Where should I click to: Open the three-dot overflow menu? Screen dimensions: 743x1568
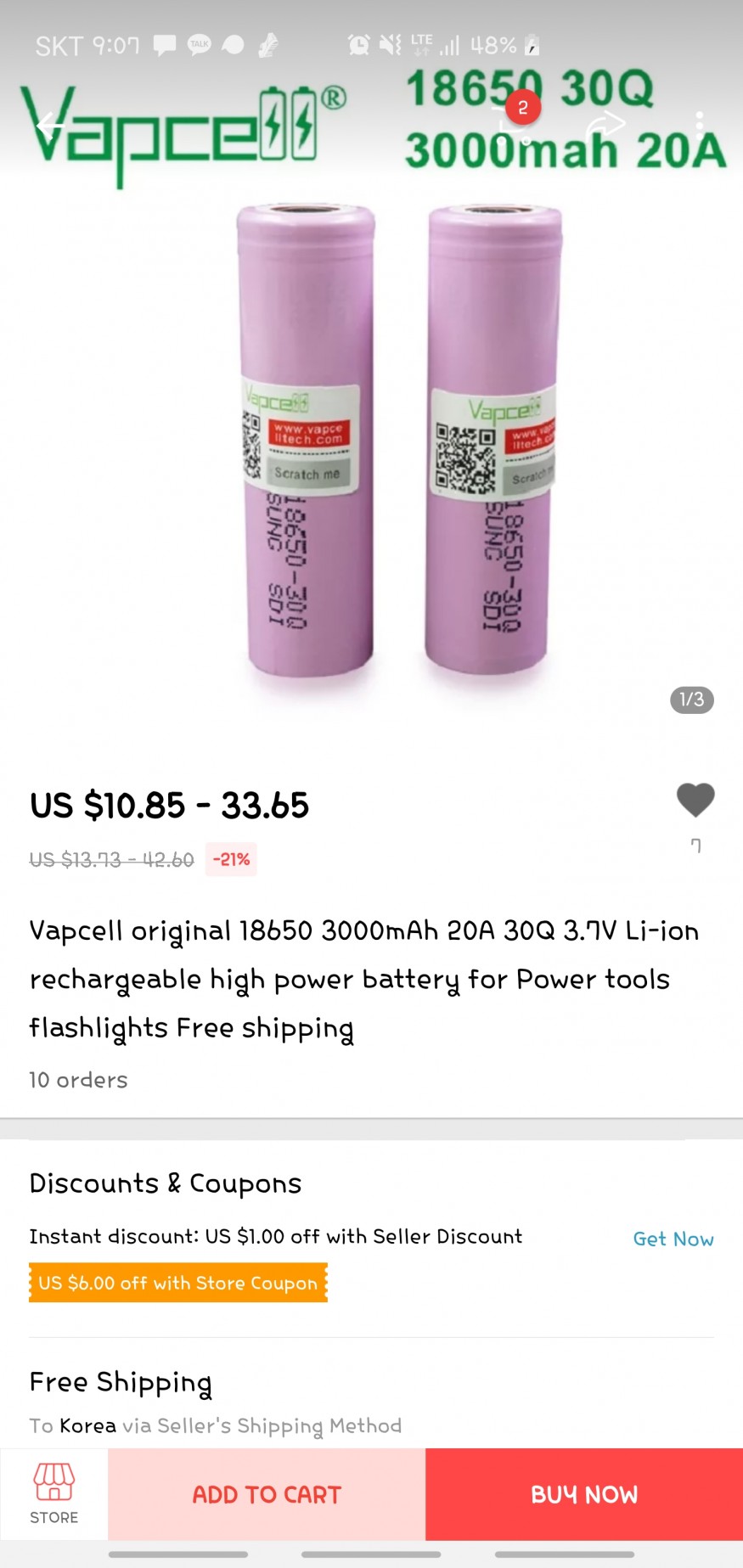699,126
